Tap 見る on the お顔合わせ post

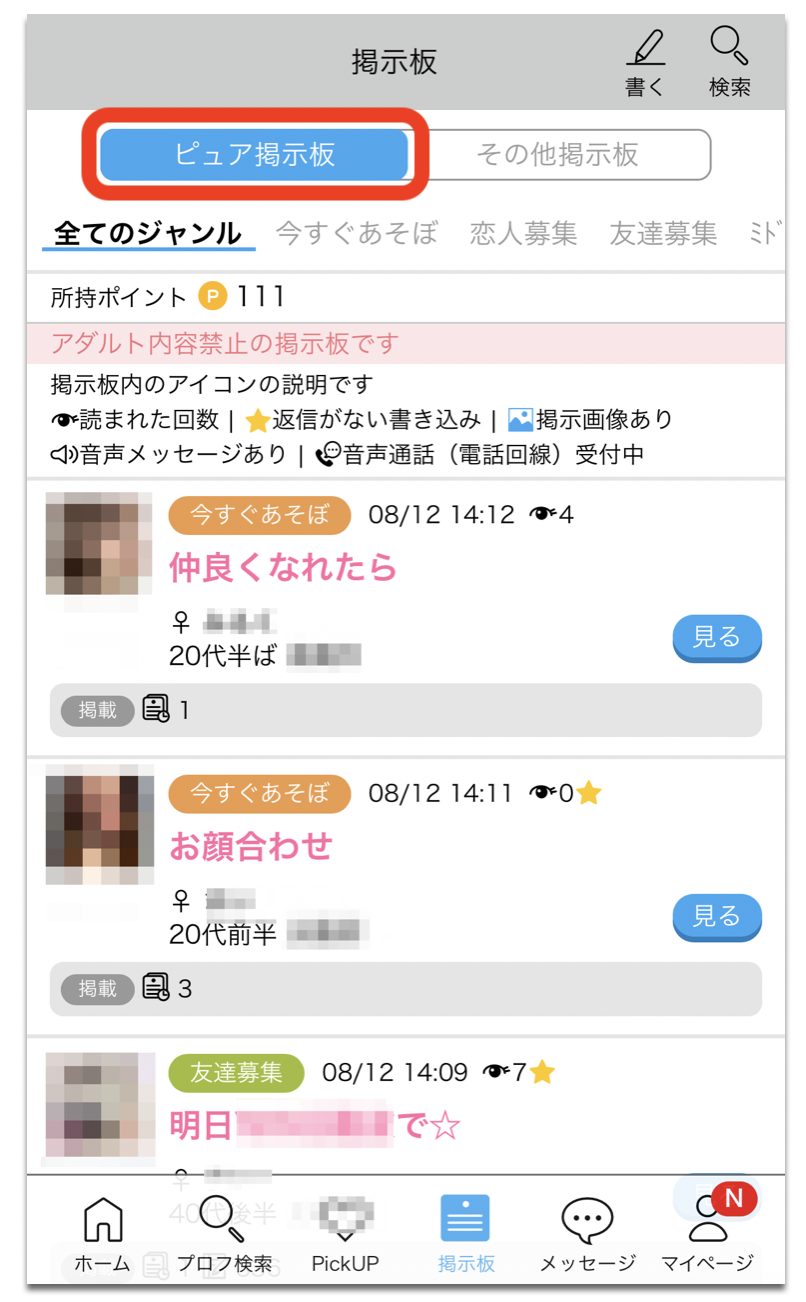[716, 916]
